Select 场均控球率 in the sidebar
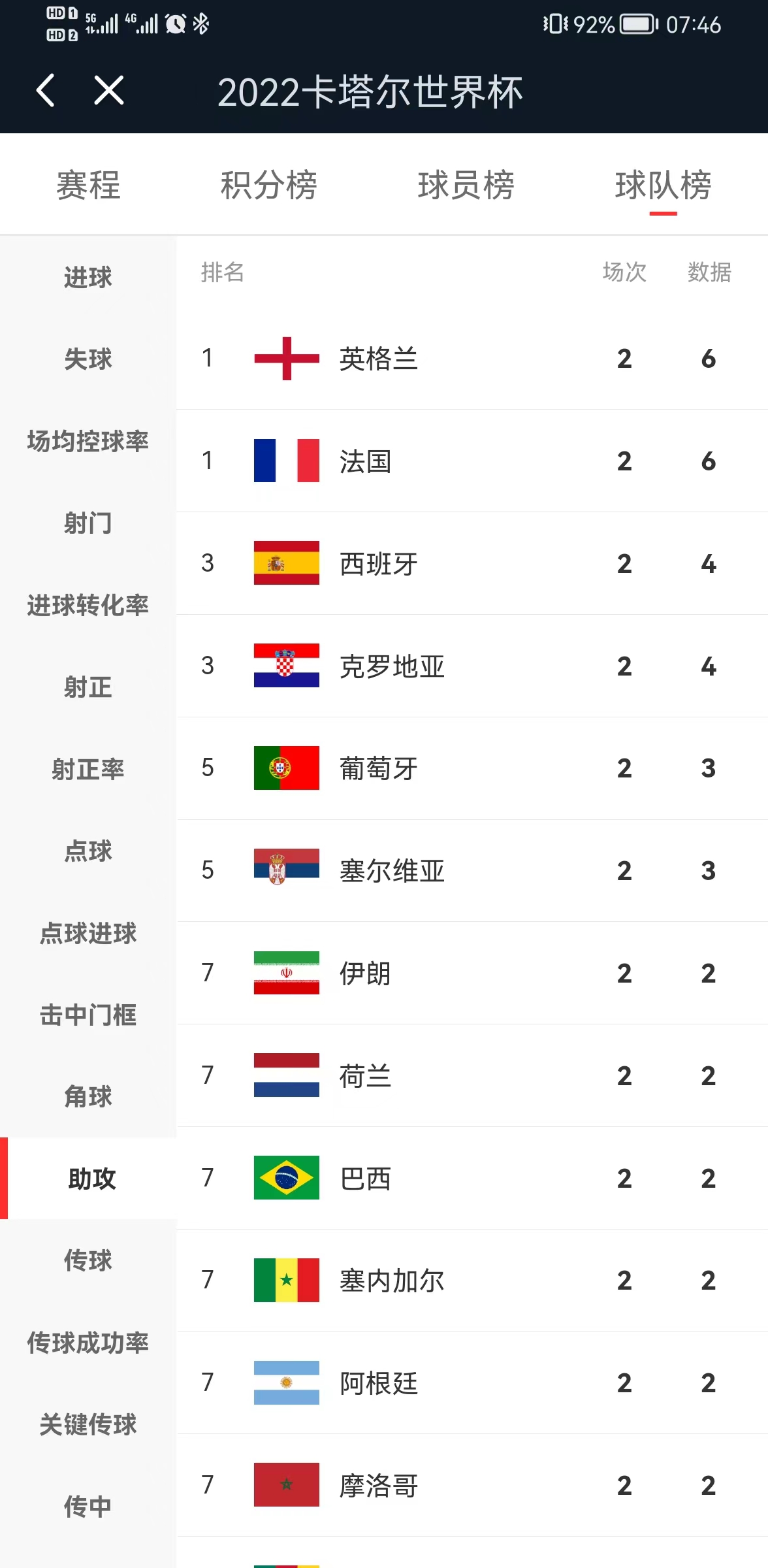The image size is (768, 1568). coord(88,441)
